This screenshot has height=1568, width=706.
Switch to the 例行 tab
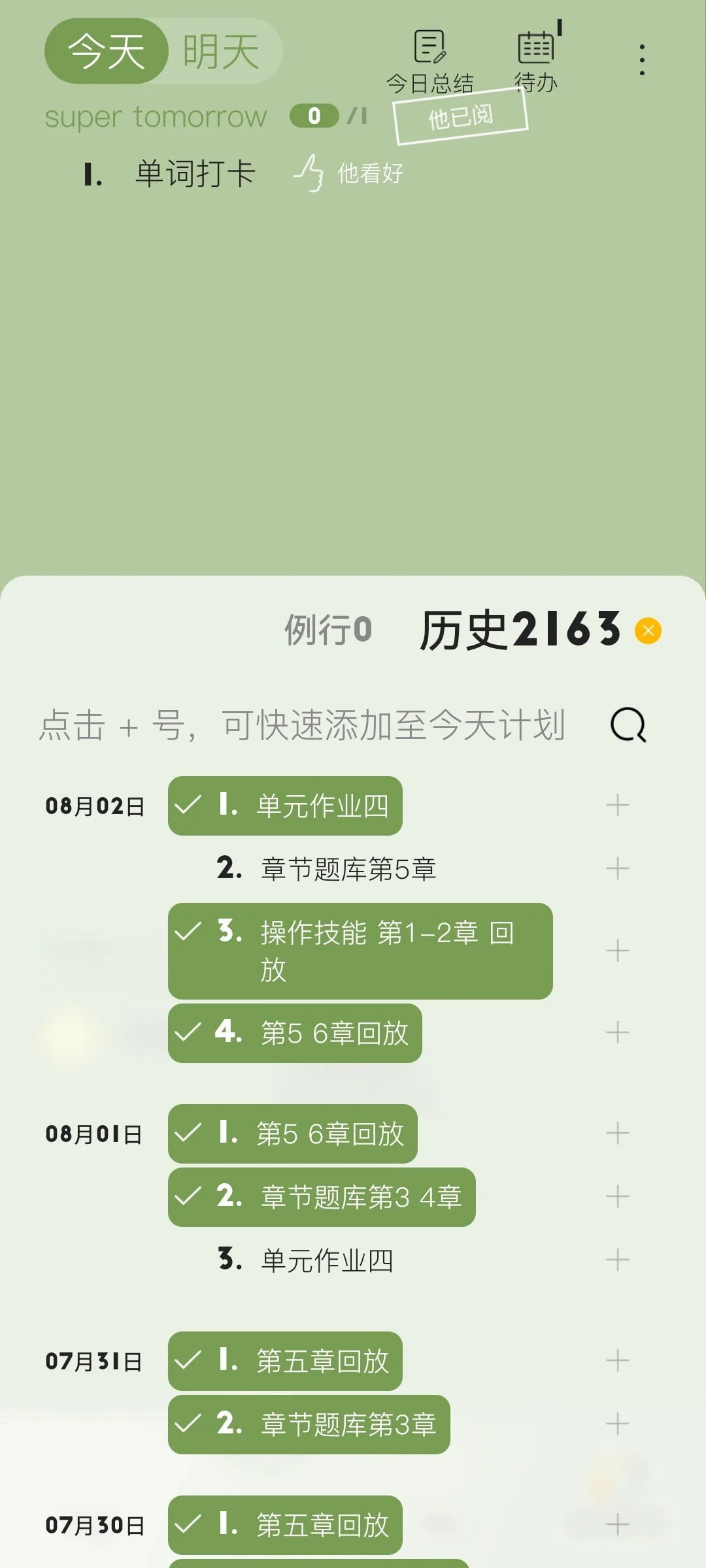pyautogui.click(x=328, y=630)
